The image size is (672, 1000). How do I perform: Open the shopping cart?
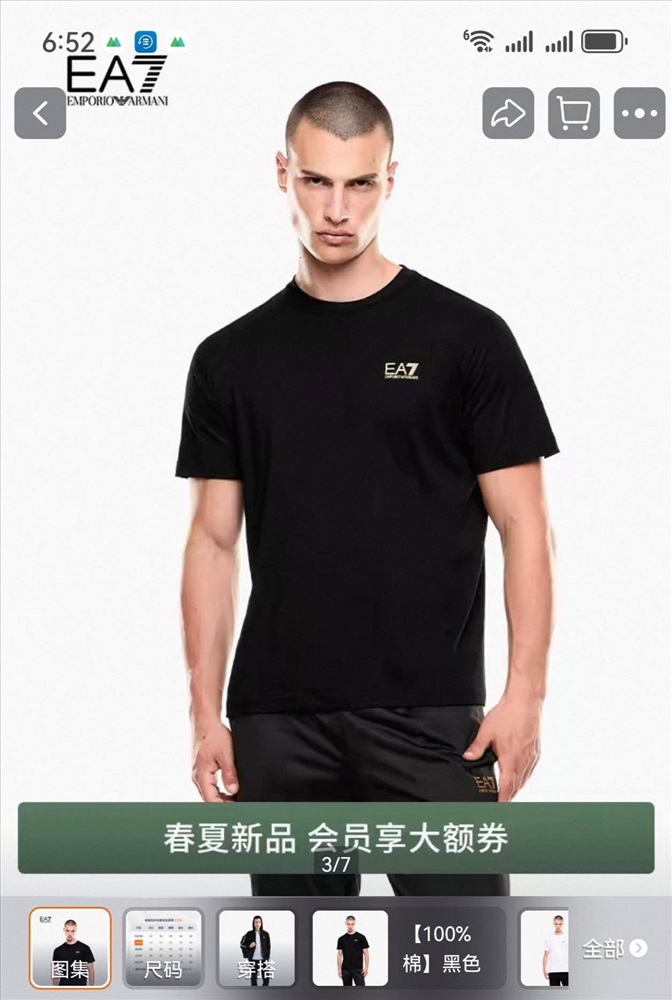click(574, 113)
